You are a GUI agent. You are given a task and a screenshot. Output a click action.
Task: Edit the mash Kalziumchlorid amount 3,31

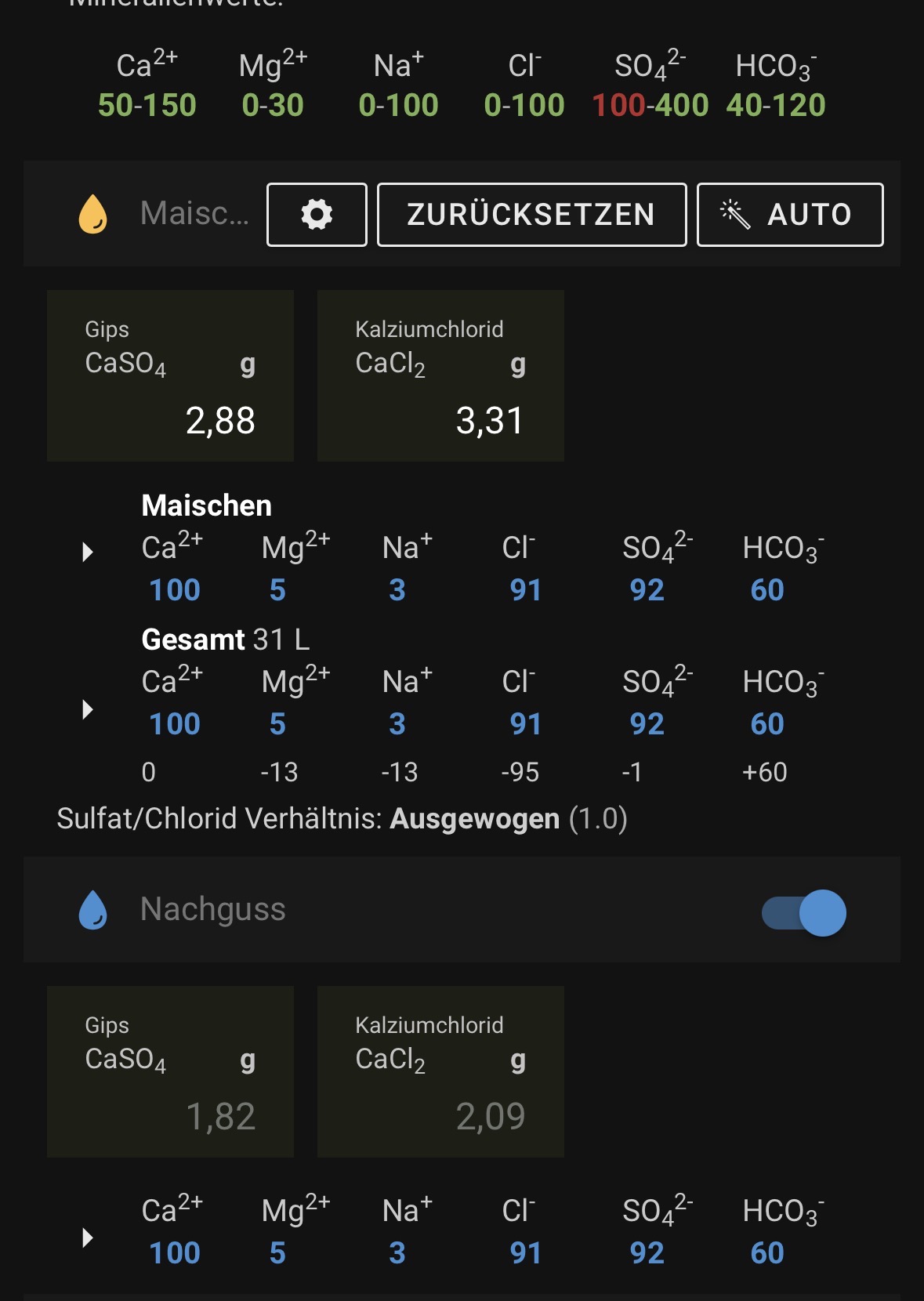[489, 420]
